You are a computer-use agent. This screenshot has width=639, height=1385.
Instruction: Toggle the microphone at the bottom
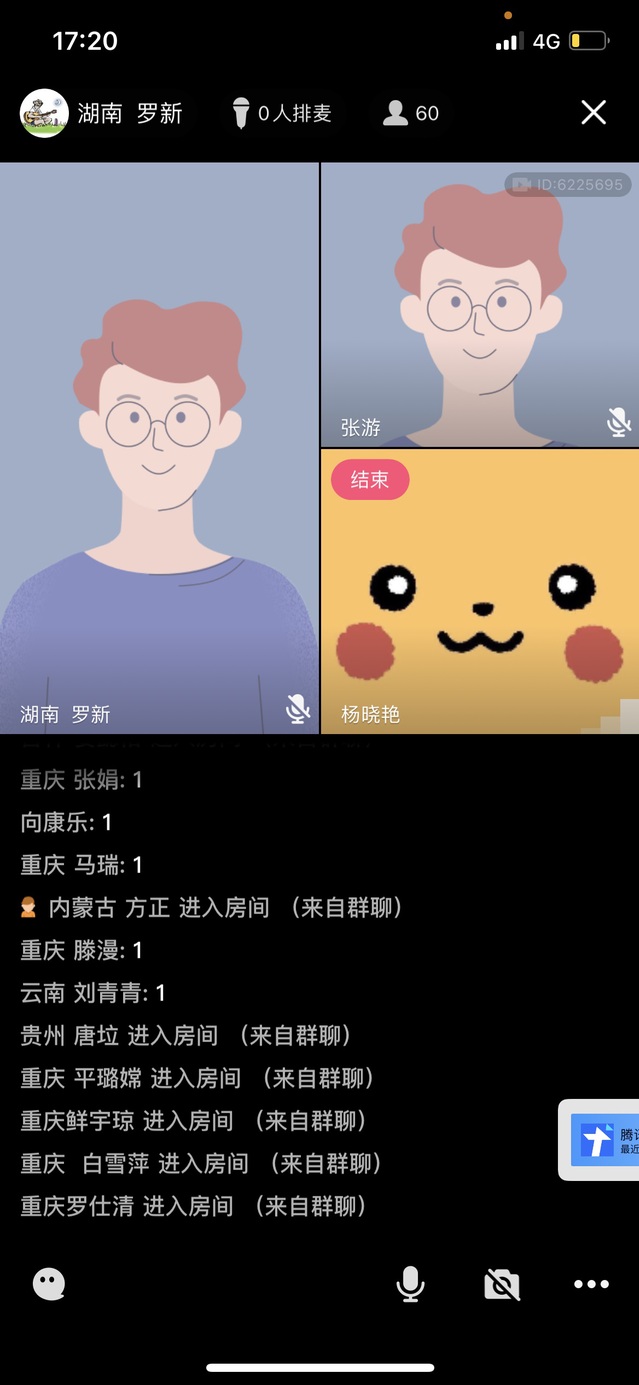click(410, 1284)
